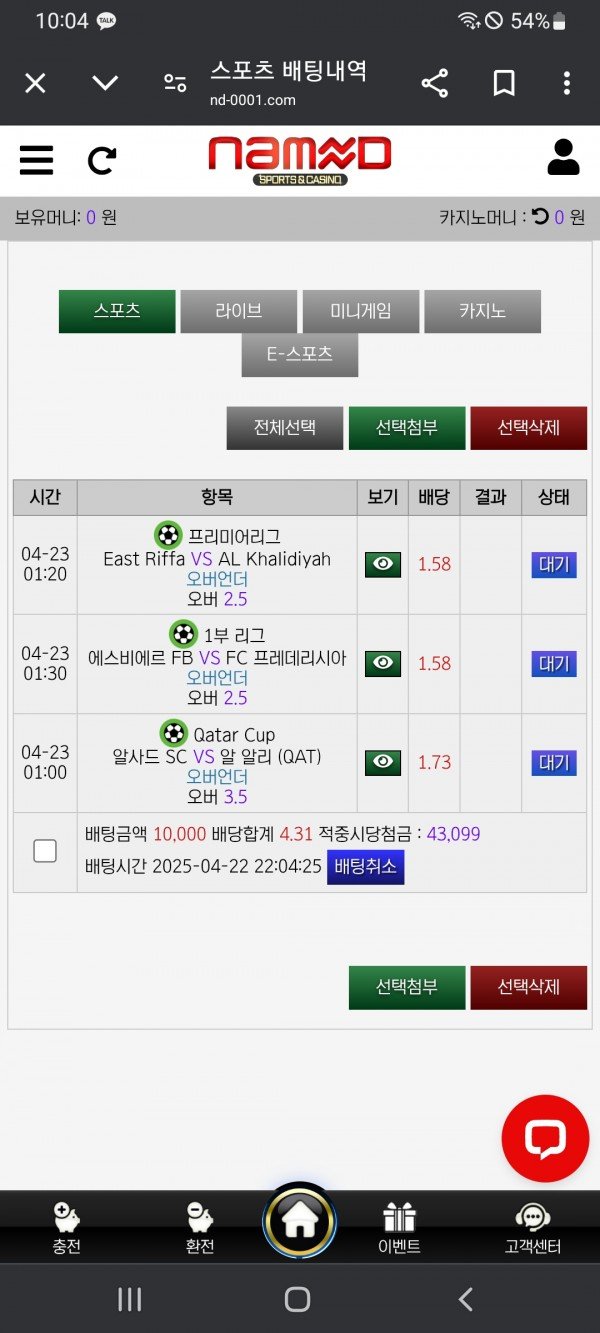The height and width of the screenshot is (1333, 600).
Task: Cancel the bet with 배팅취소
Action: point(365,867)
